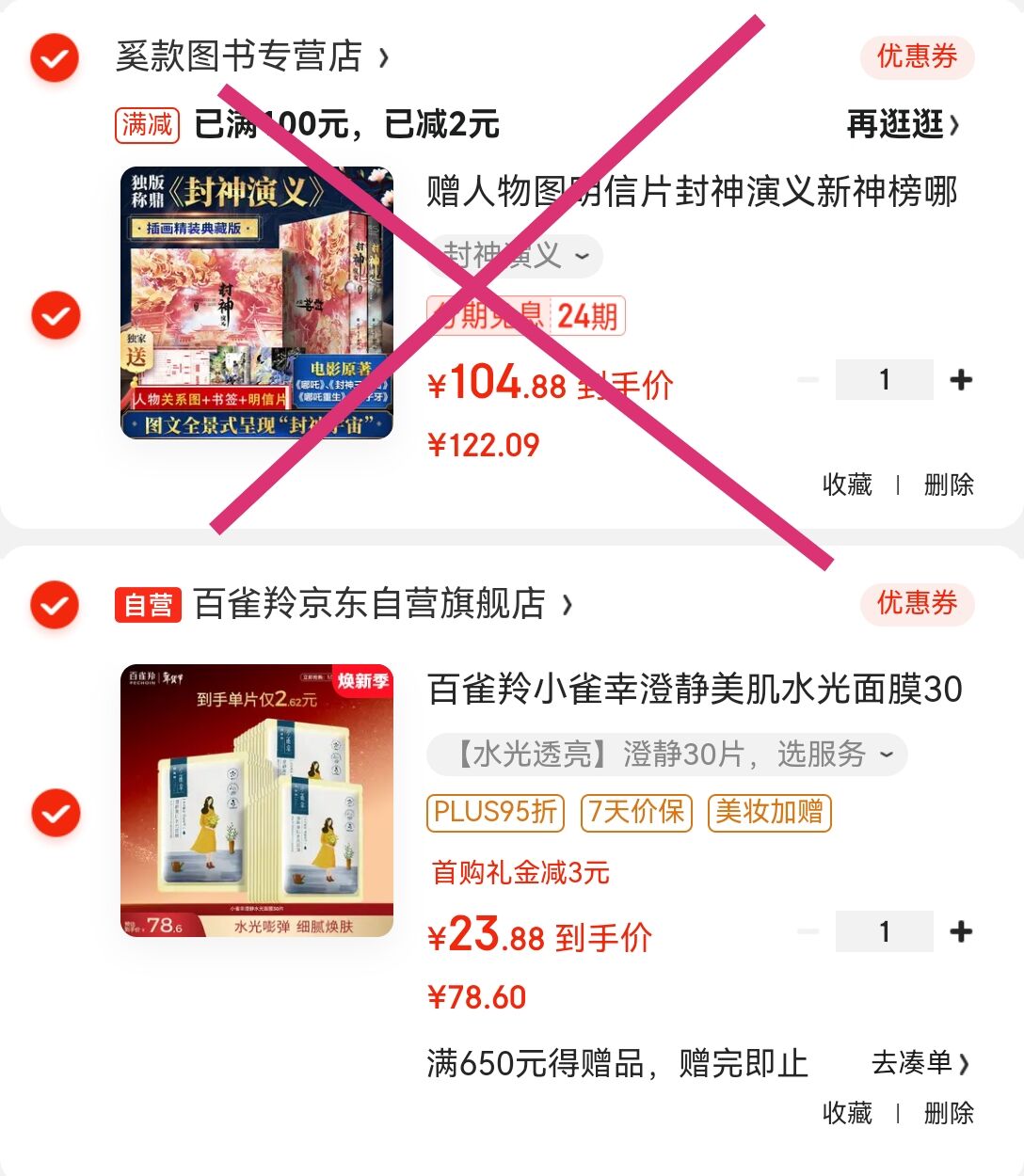
Task: Tap 去凑单 for the gift promotion
Action: (920, 1063)
